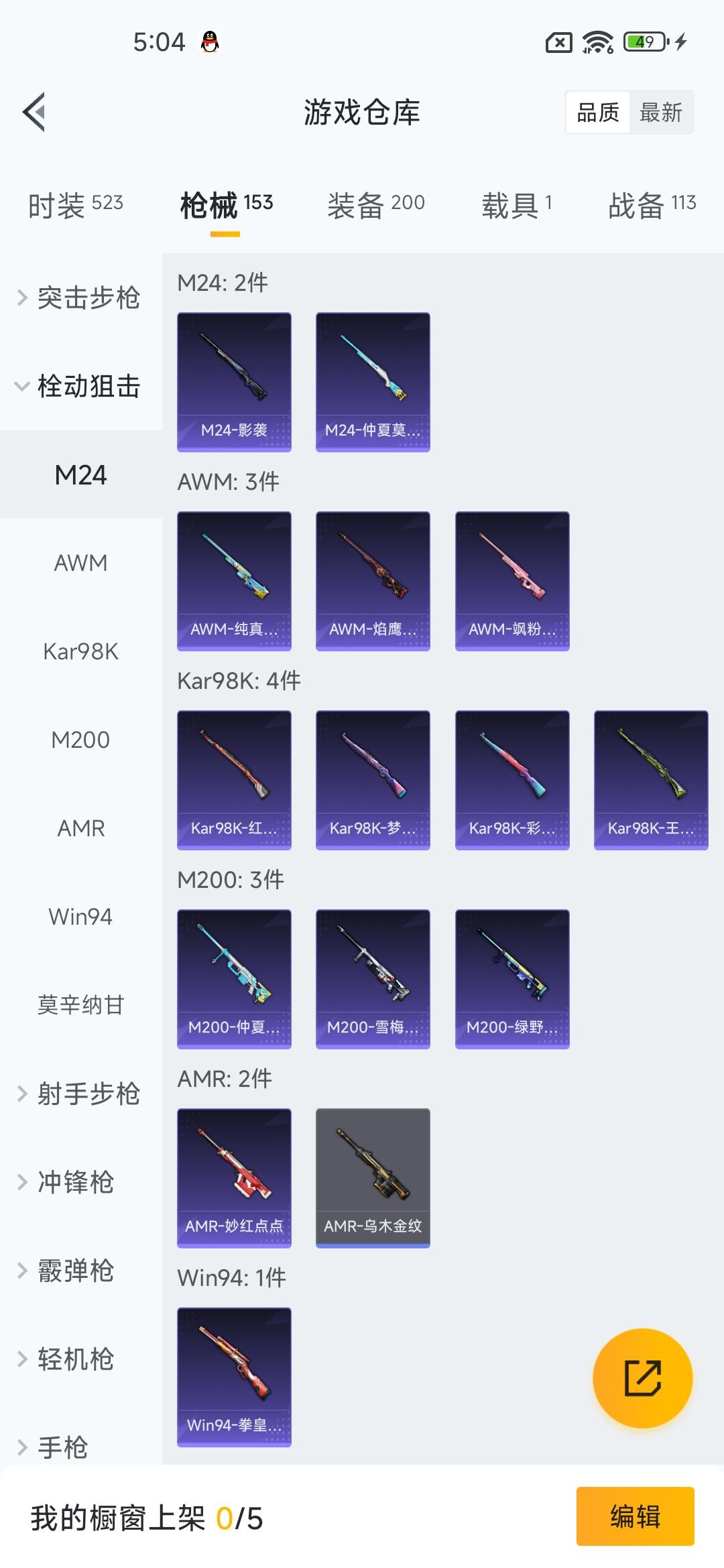Switch to the 载具 tab
Viewport: 724px width, 1568px height.
516,204
